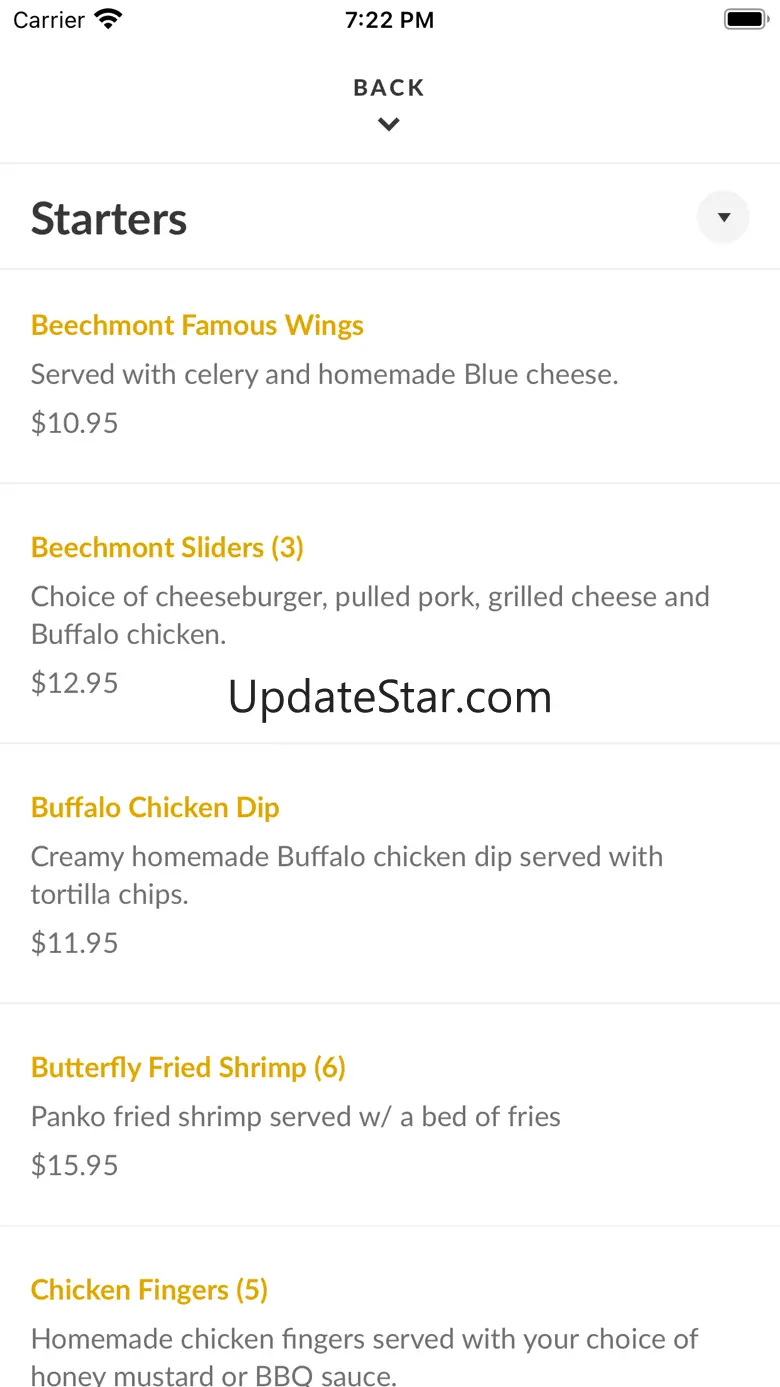Tap the BACK button at top
Viewport: 780px width, 1387px height.
pos(389,102)
